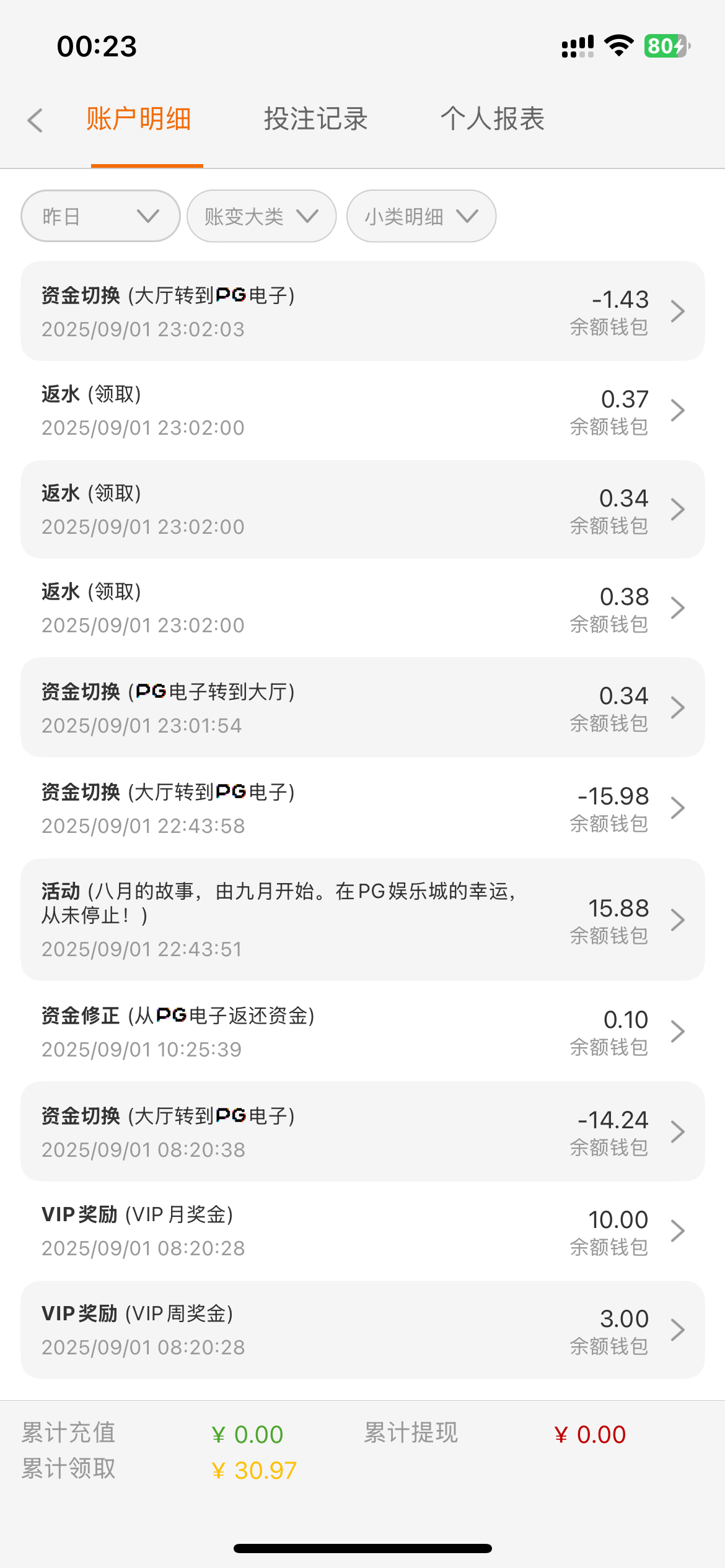
Task: View the -14.24 资金切换 record
Action: coord(362,1131)
